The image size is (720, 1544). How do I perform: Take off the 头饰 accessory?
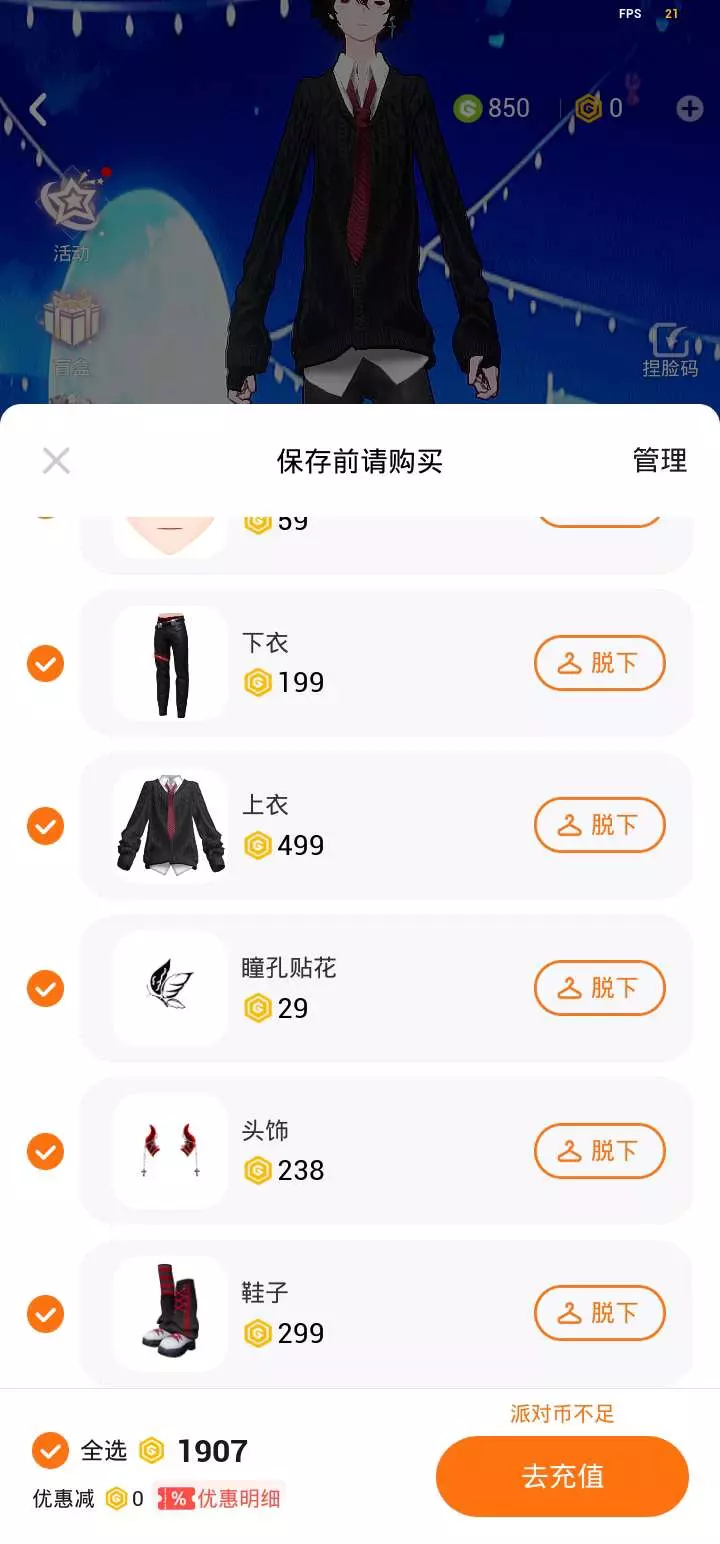(599, 1151)
